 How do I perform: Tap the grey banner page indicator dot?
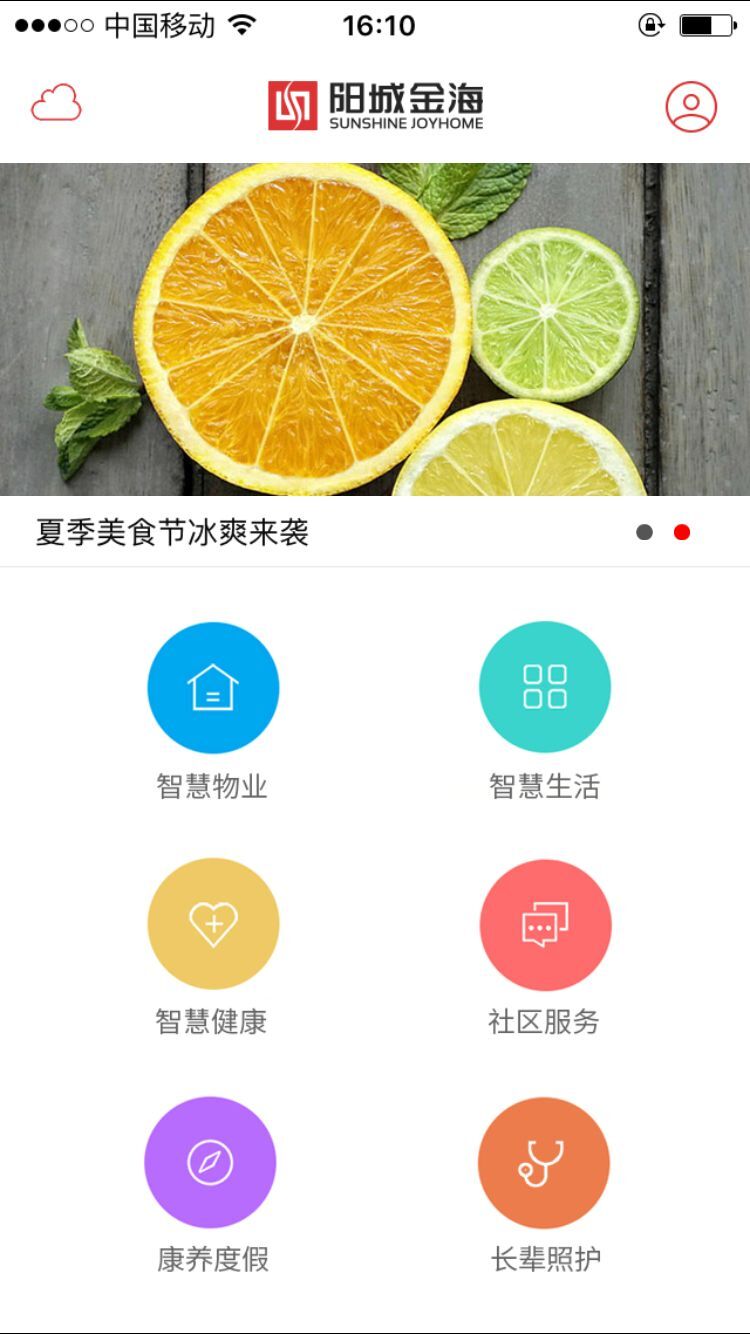(x=645, y=532)
